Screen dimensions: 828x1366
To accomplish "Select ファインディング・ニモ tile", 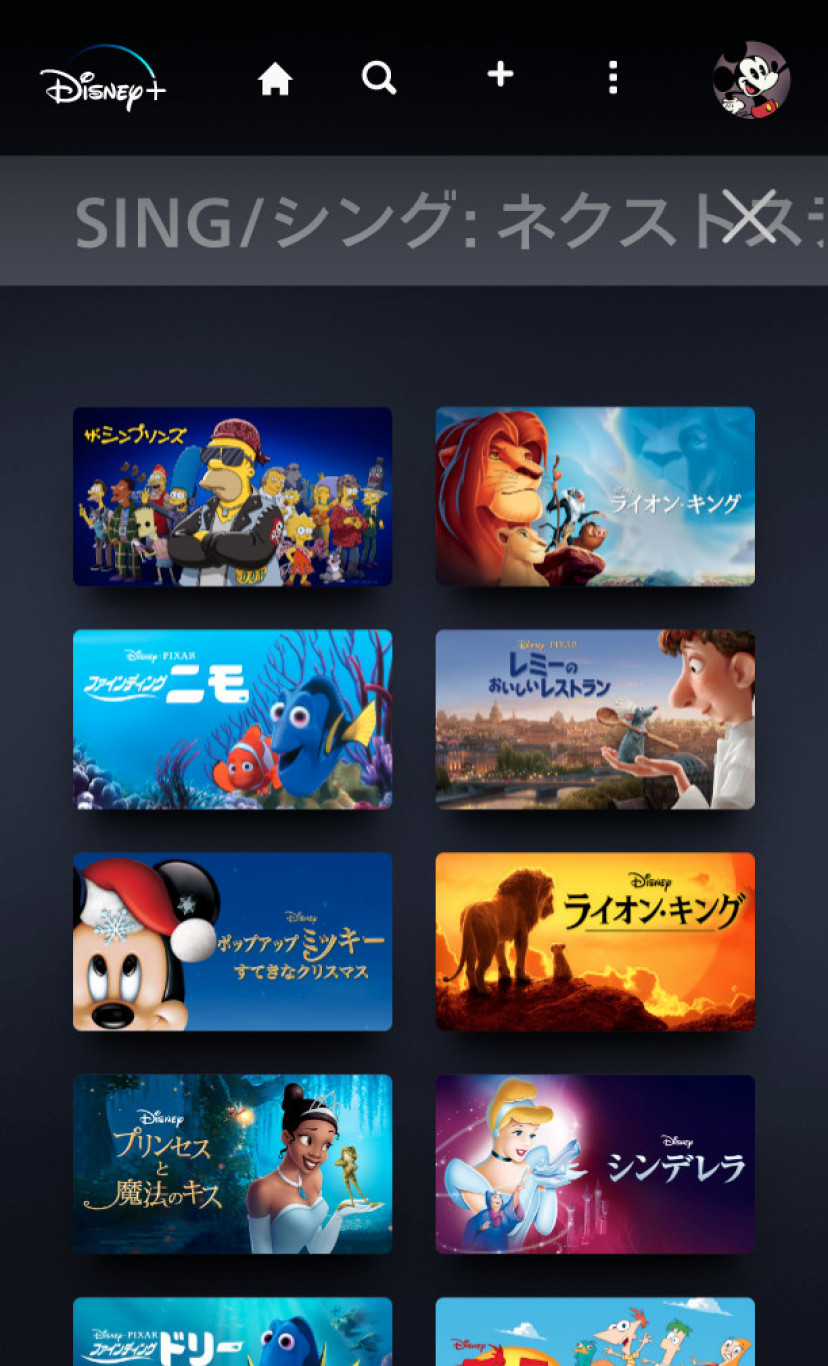I will 232,719.
